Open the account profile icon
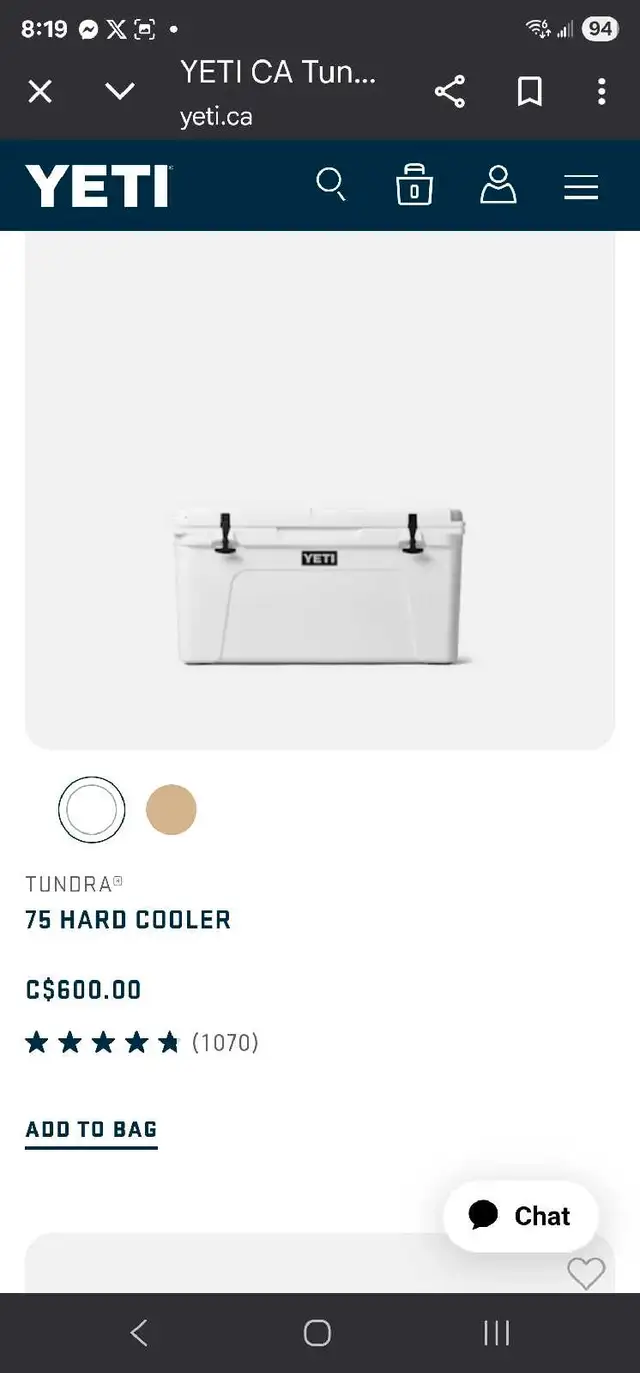This screenshot has height=1373, width=640. (x=498, y=185)
